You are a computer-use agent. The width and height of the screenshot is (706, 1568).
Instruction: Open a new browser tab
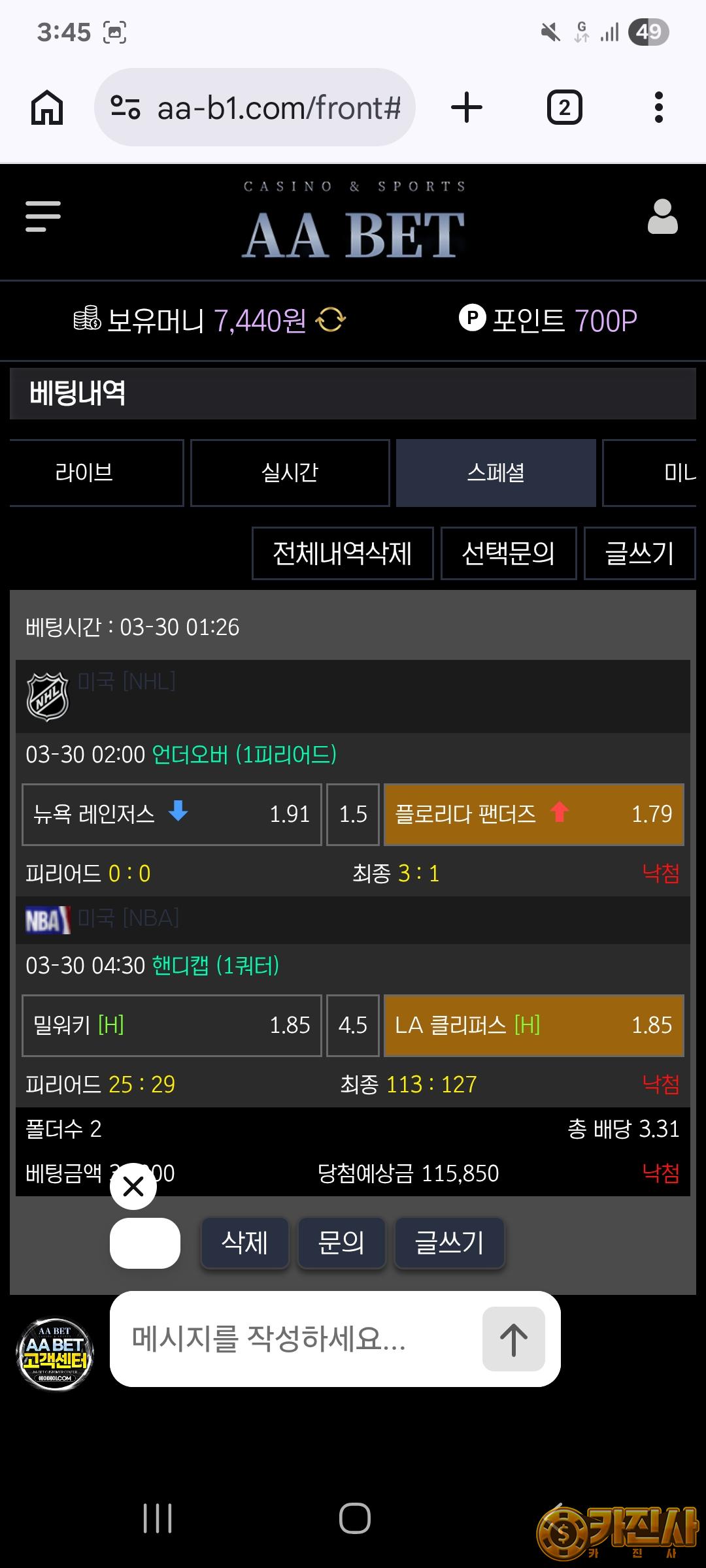467,108
